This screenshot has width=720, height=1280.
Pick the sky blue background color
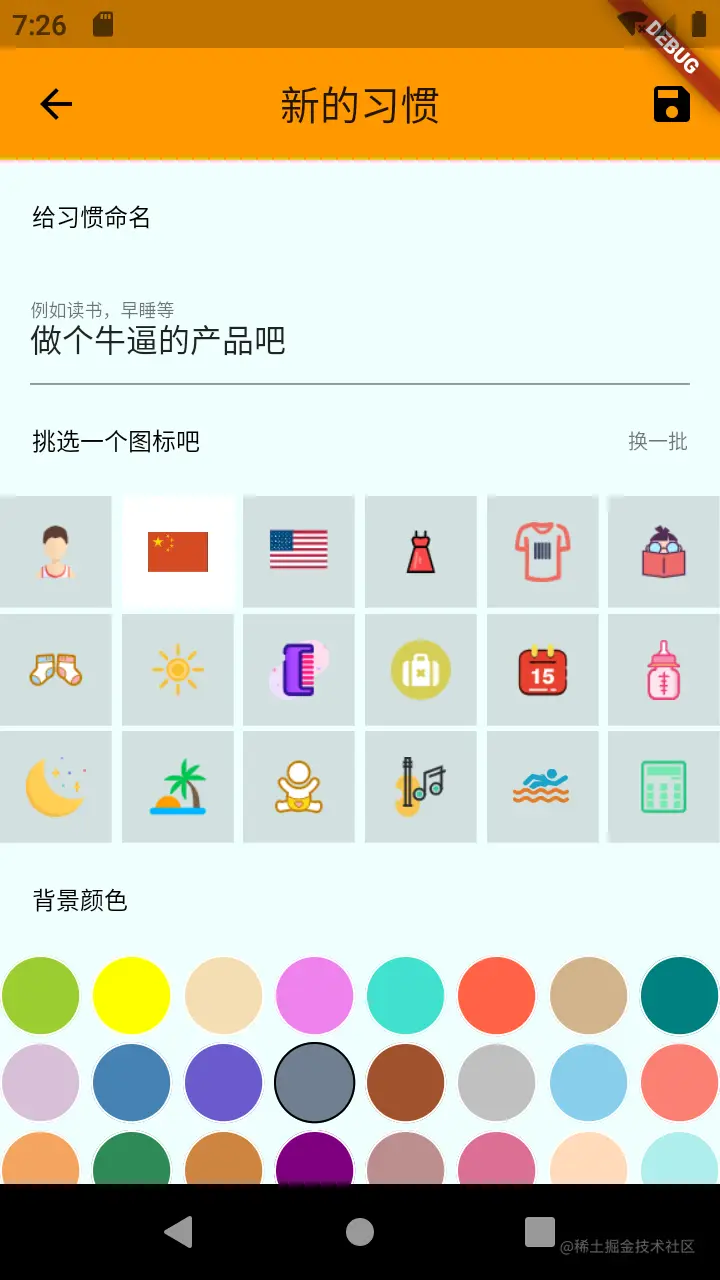point(588,1082)
